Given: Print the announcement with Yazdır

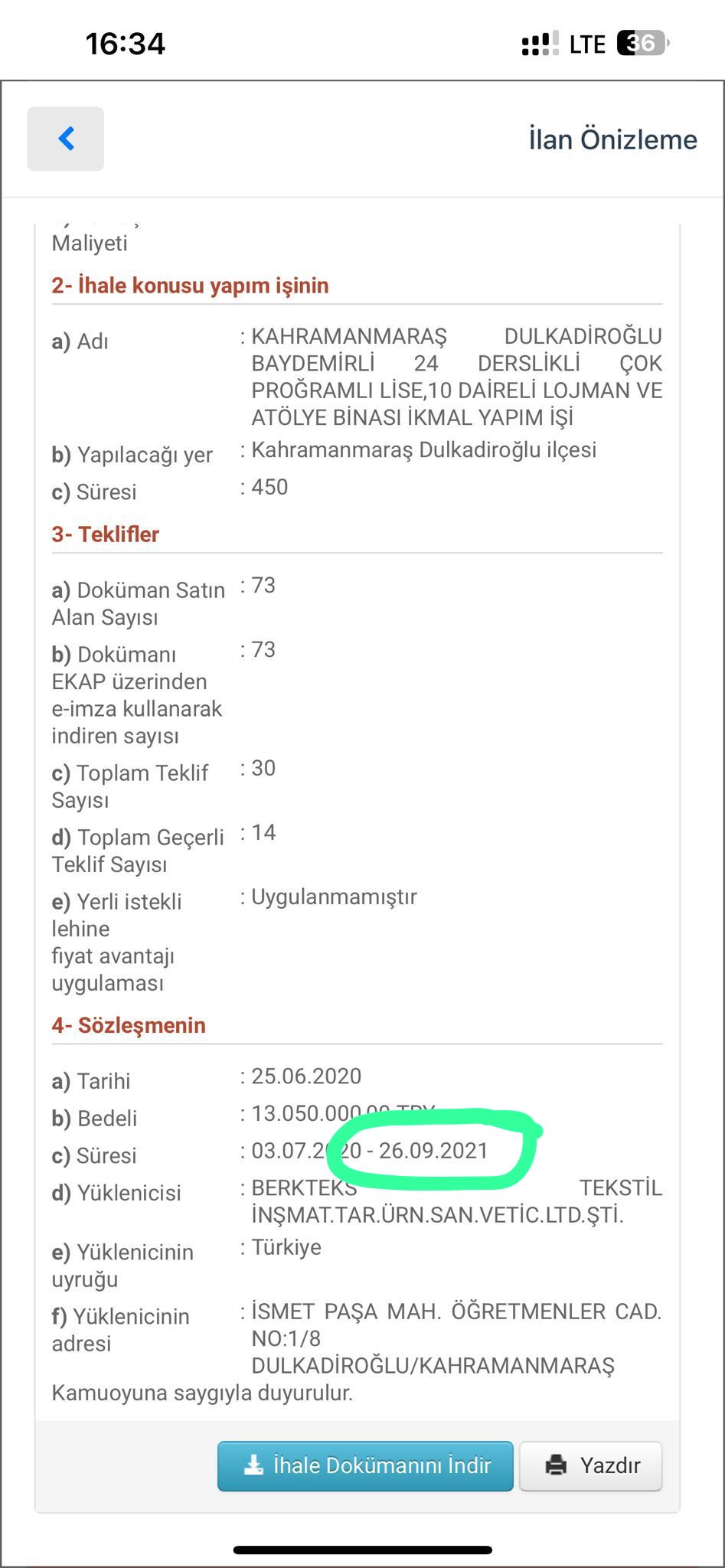Looking at the screenshot, I should 591,1465.
